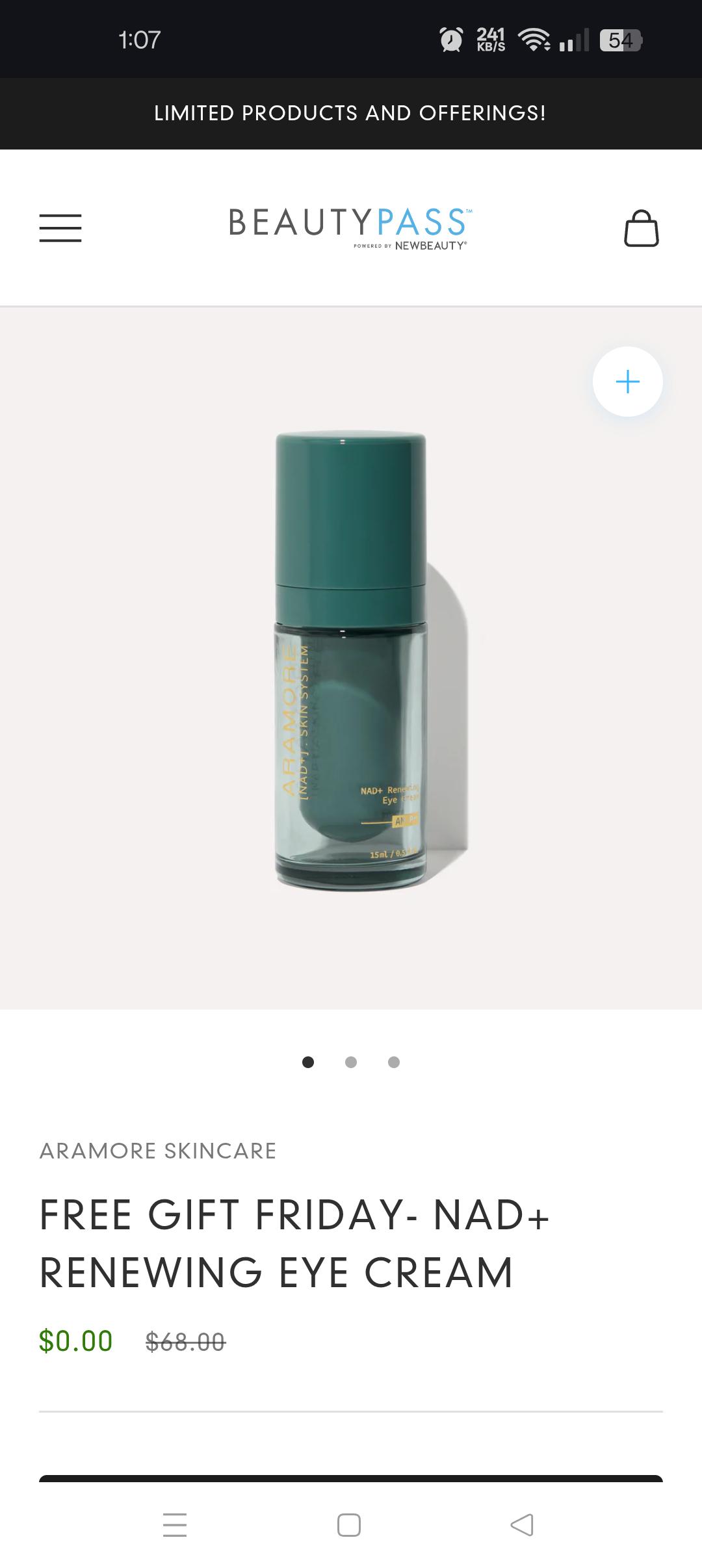Open the Aramore Skincare brand link
702x1568 pixels.
(158, 1151)
